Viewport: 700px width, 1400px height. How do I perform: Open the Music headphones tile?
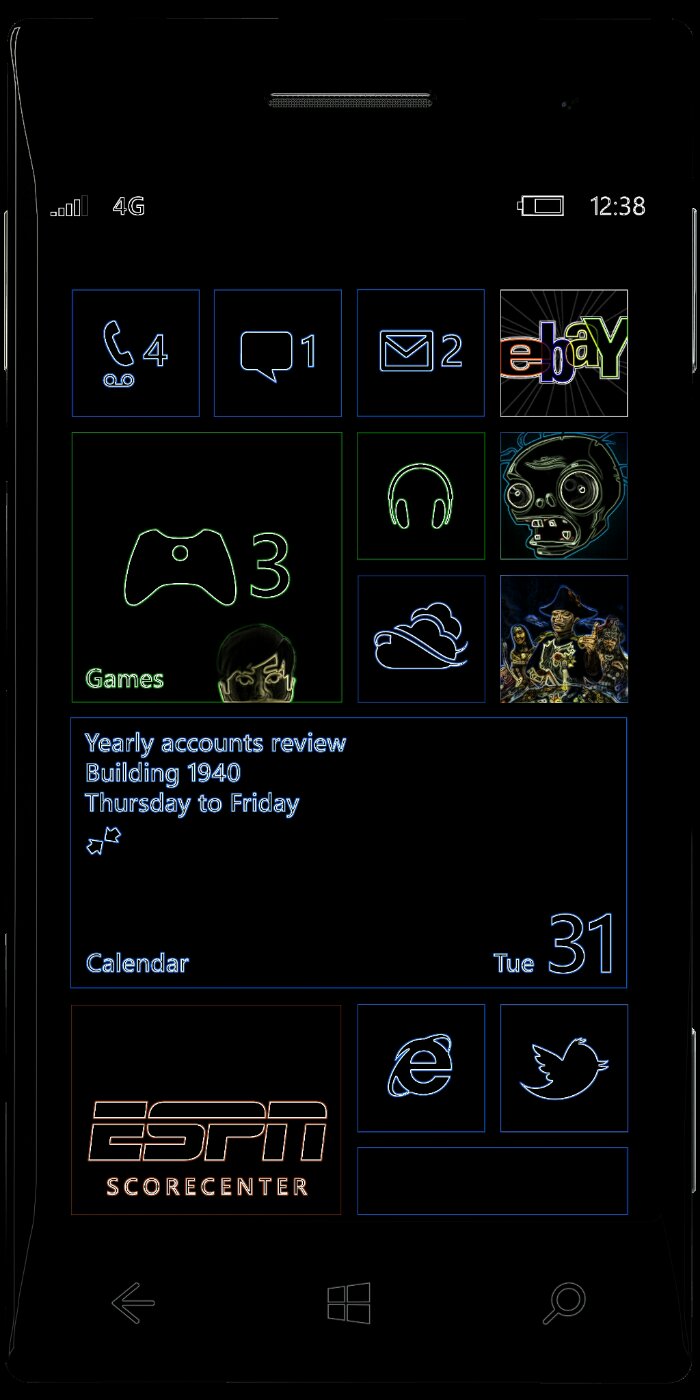click(x=421, y=496)
